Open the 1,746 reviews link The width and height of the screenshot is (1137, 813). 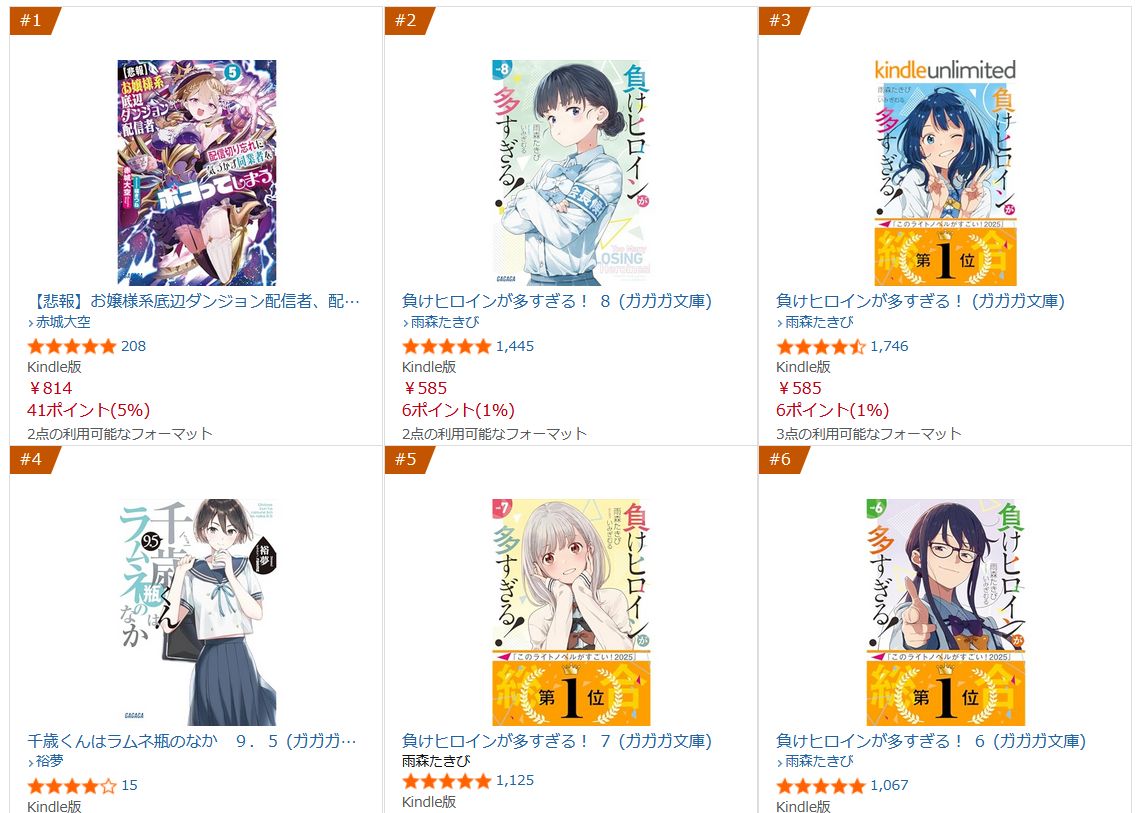[x=889, y=346]
